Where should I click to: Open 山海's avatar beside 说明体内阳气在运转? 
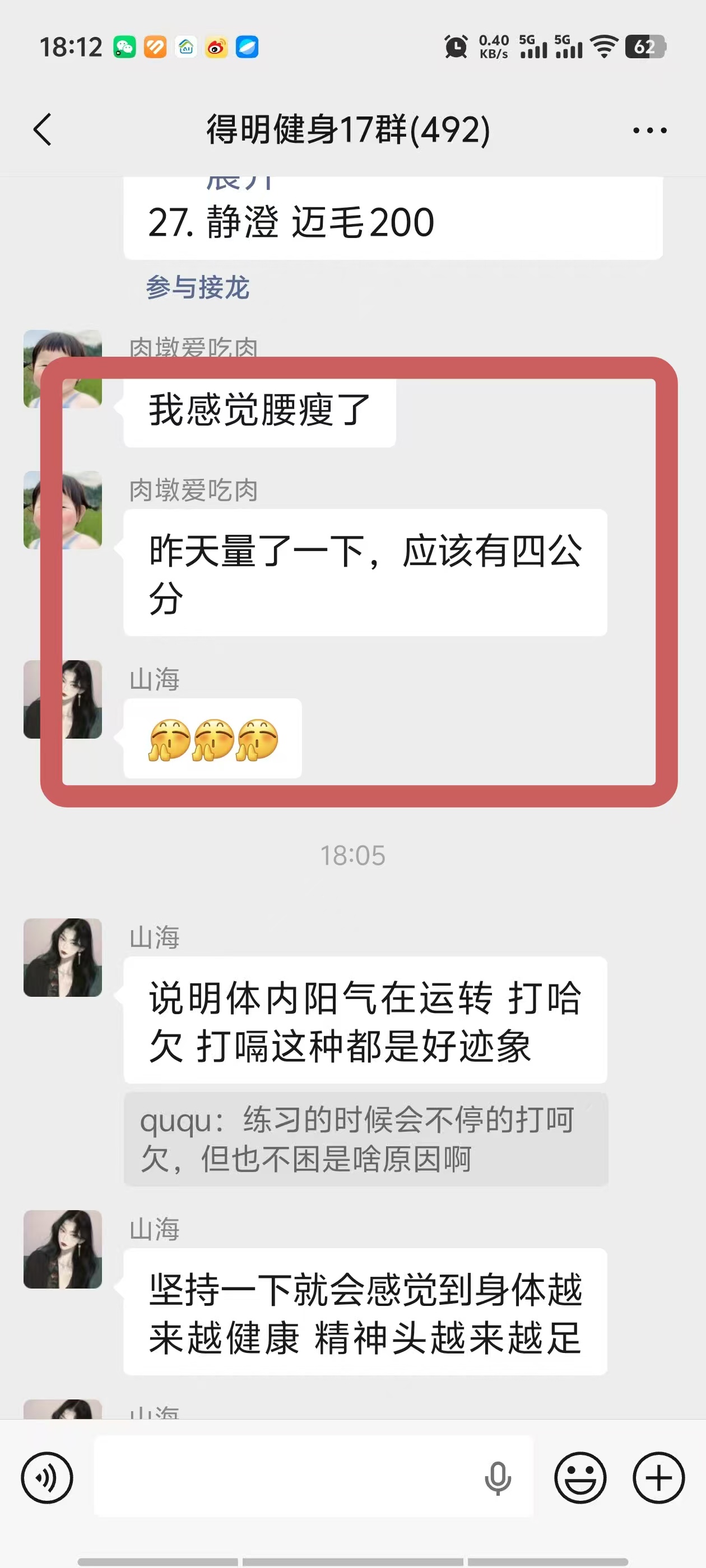(62, 958)
